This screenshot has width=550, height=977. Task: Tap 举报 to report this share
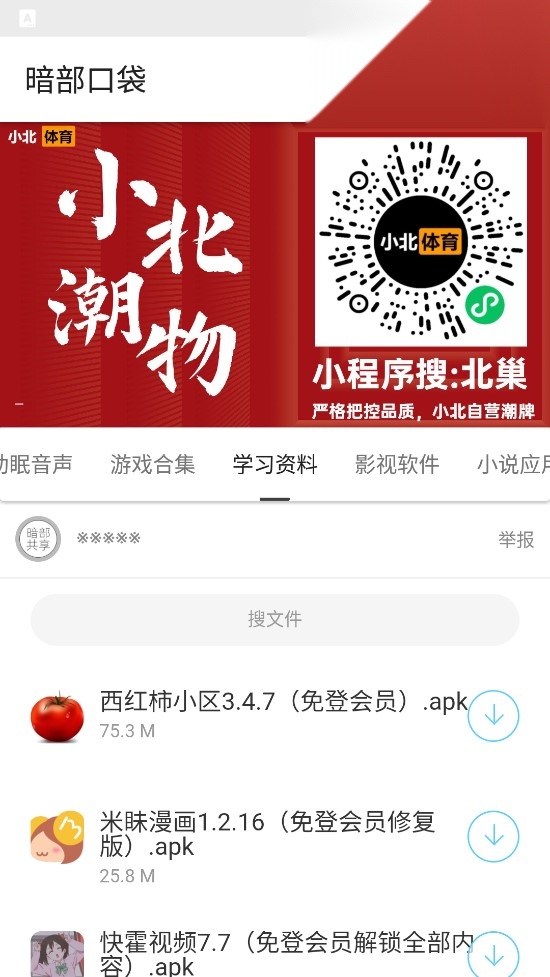coord(516,540)
